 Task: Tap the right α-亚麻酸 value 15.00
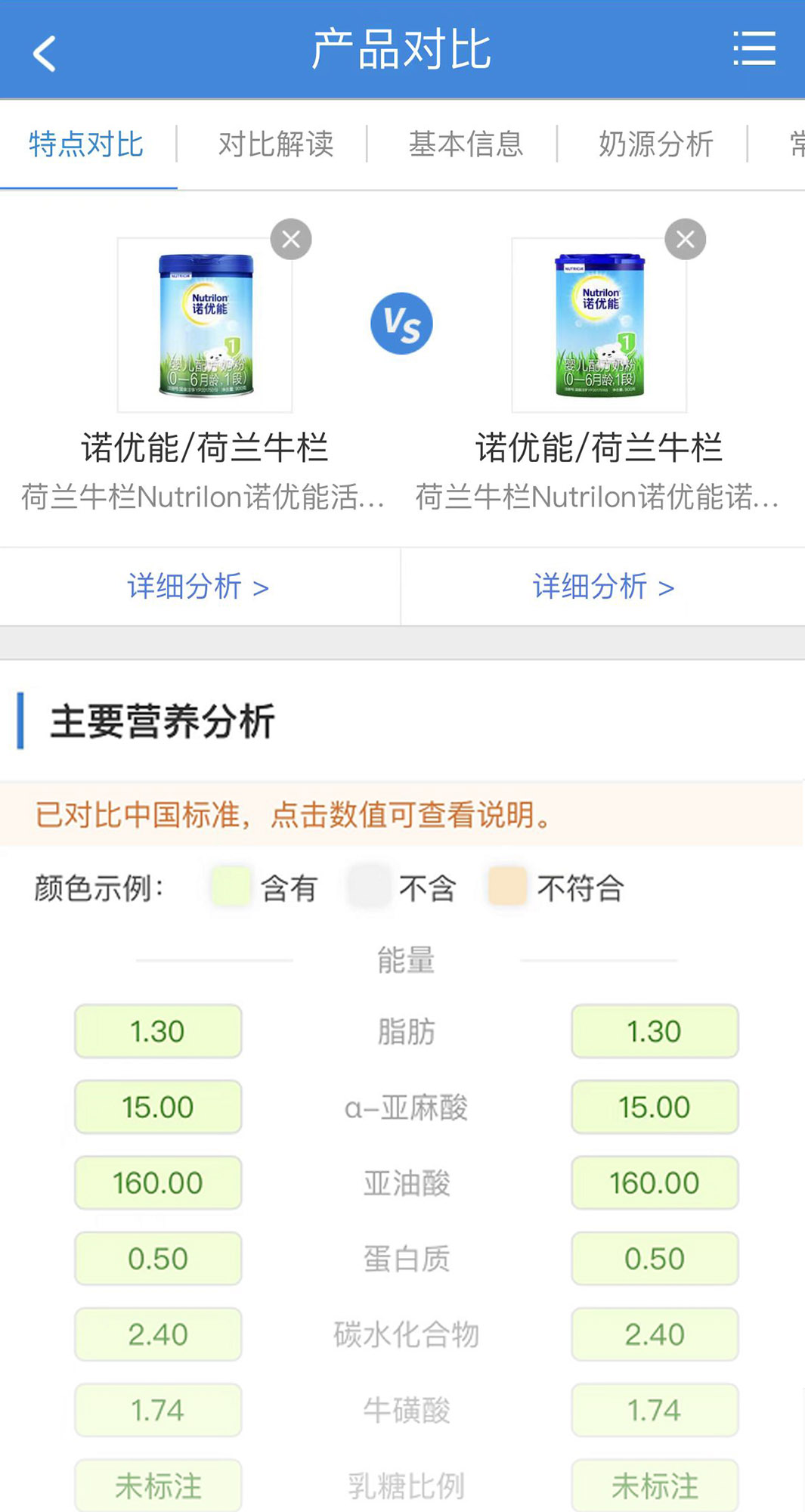pyautogui.click(x=655, y=1107)
